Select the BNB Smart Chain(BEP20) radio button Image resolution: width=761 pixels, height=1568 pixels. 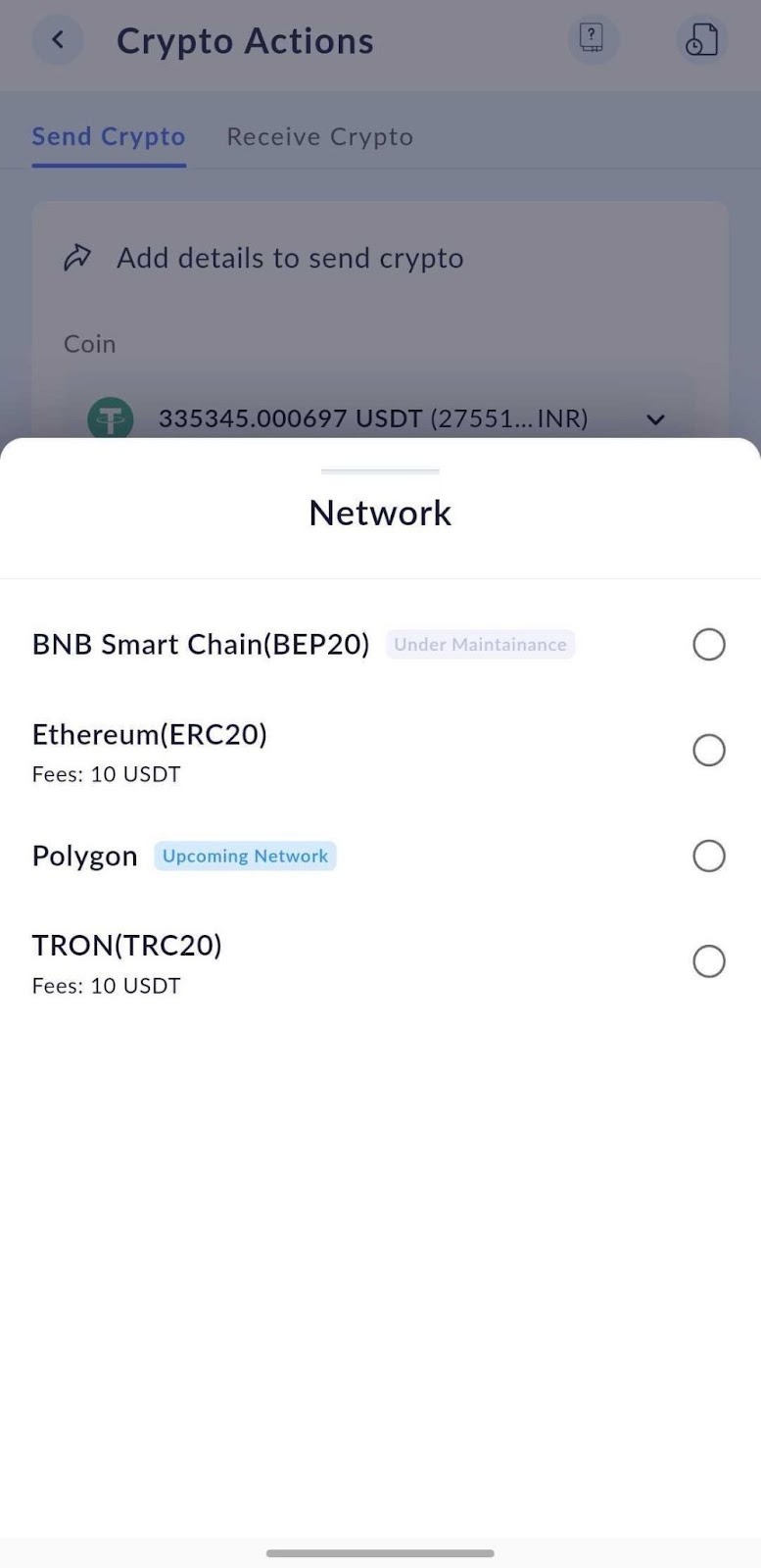click(708, 644)
